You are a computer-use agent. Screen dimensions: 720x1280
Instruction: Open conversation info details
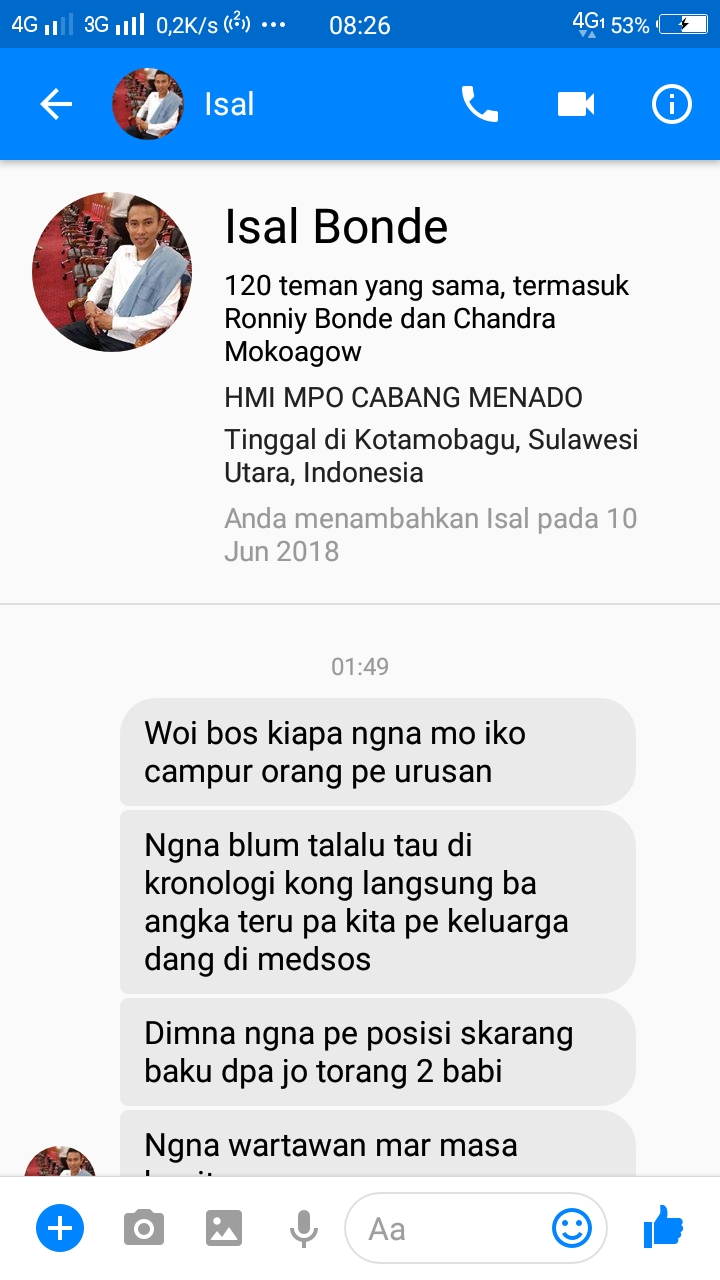click(671, 104)
